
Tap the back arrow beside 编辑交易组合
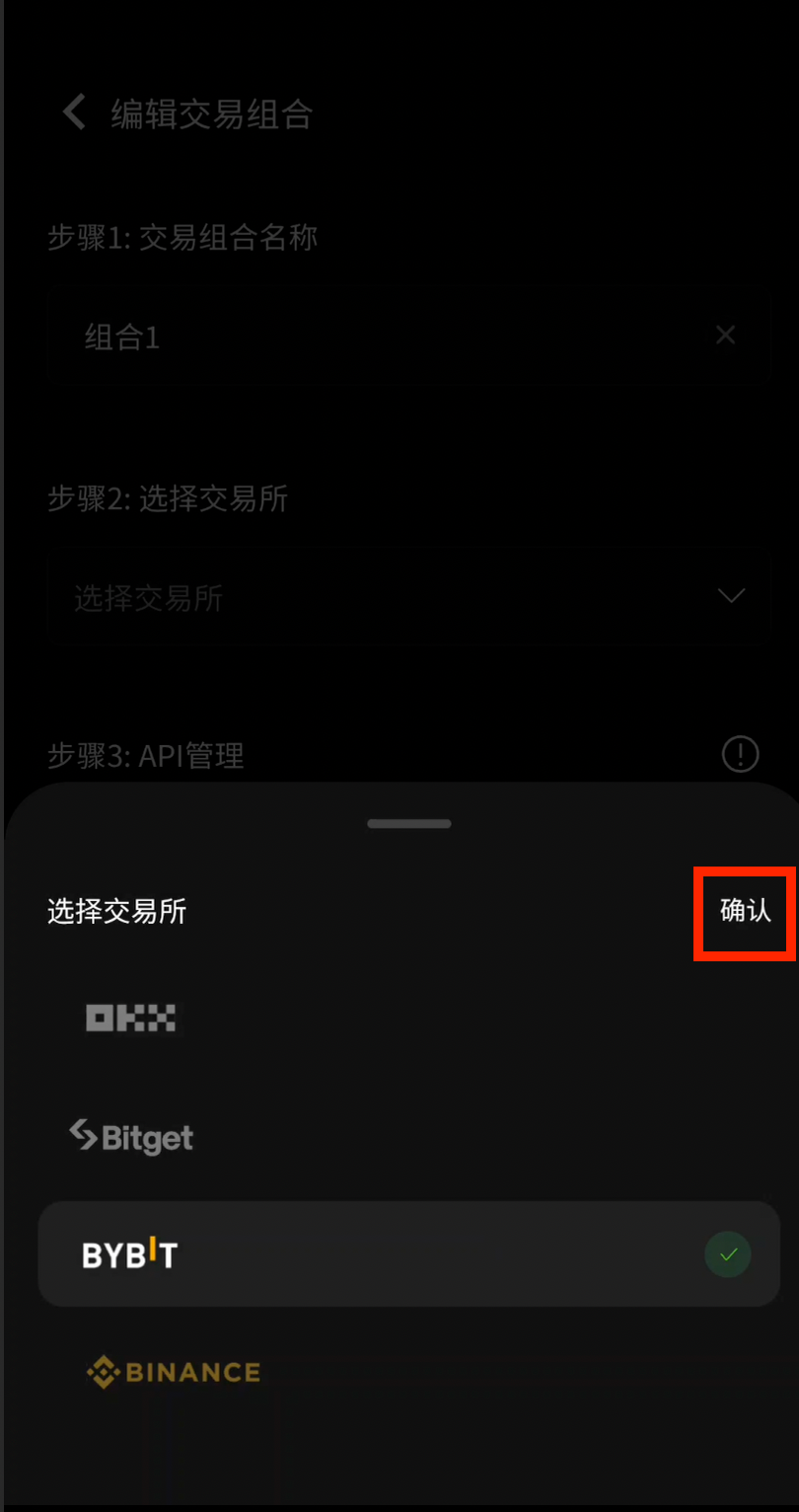tap(73, 112)
